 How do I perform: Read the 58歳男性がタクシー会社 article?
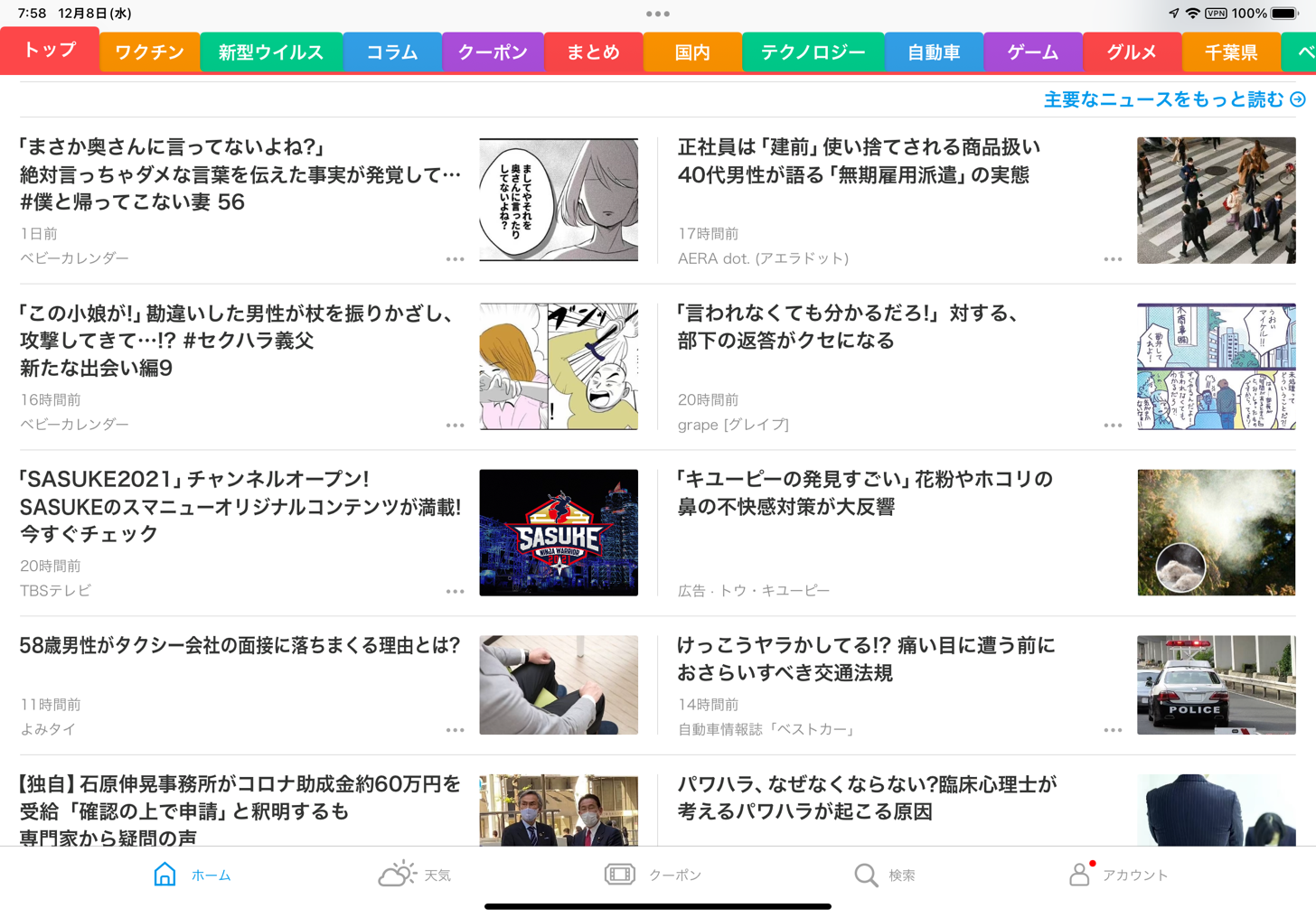(240, 646)
